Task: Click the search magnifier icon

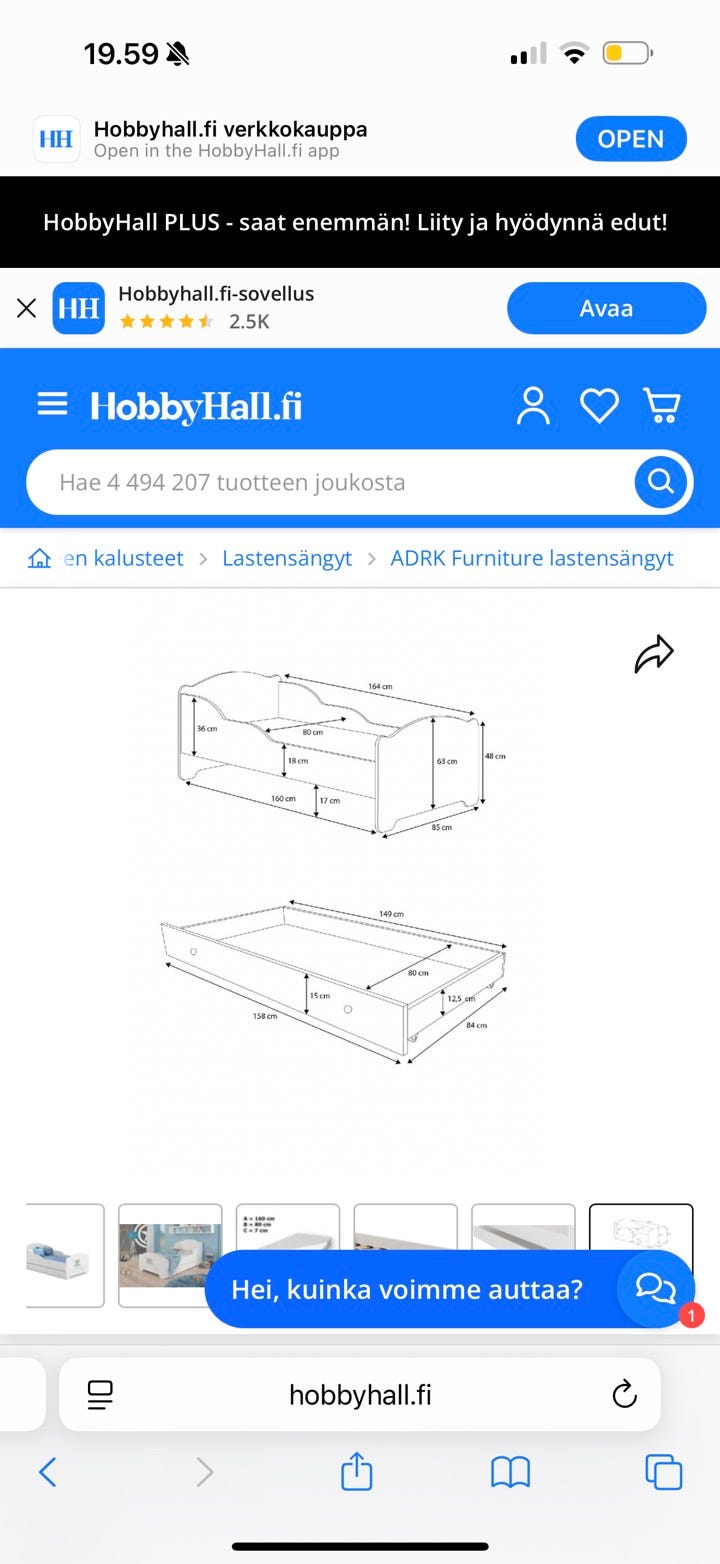Action: click(x=660, y=481)
